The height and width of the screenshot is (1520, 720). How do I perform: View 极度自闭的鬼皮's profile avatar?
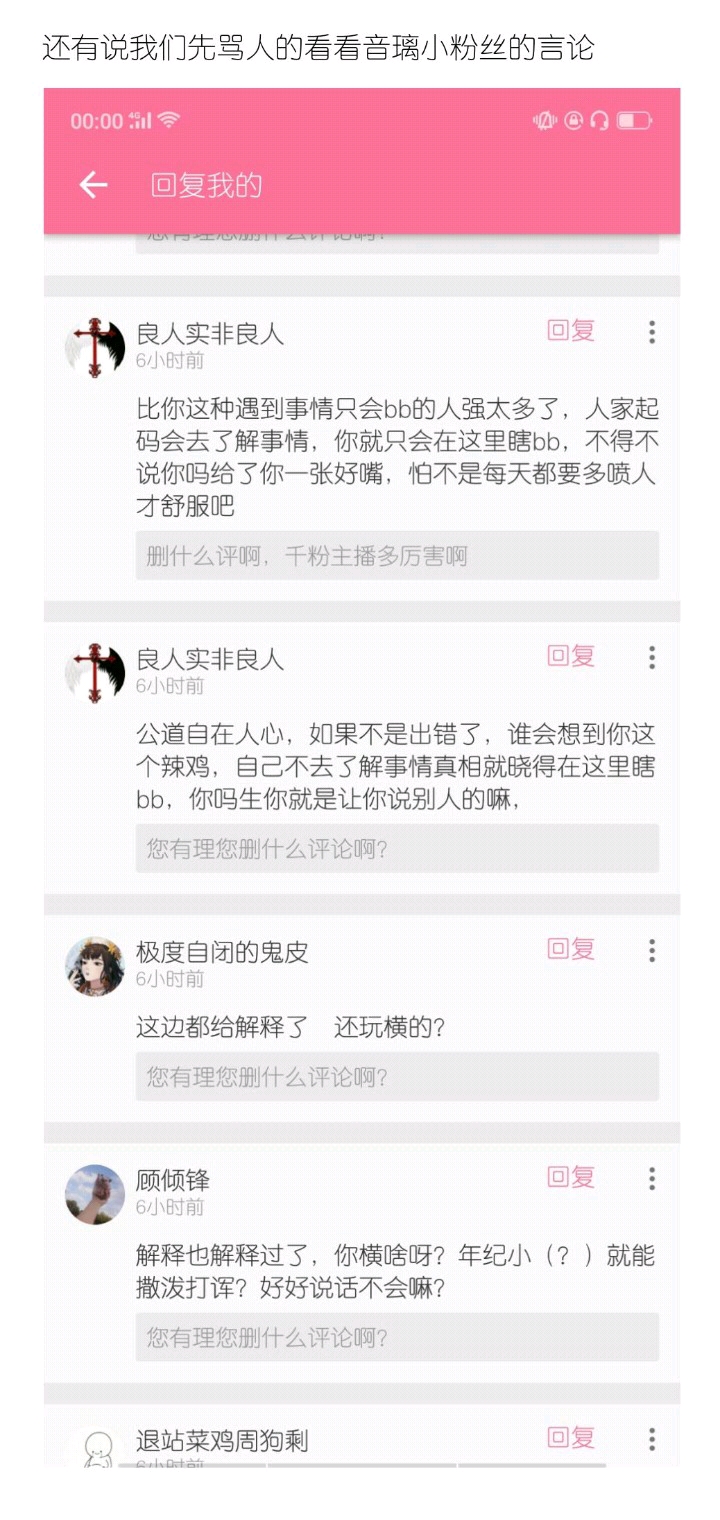click(x=95, y=966)
